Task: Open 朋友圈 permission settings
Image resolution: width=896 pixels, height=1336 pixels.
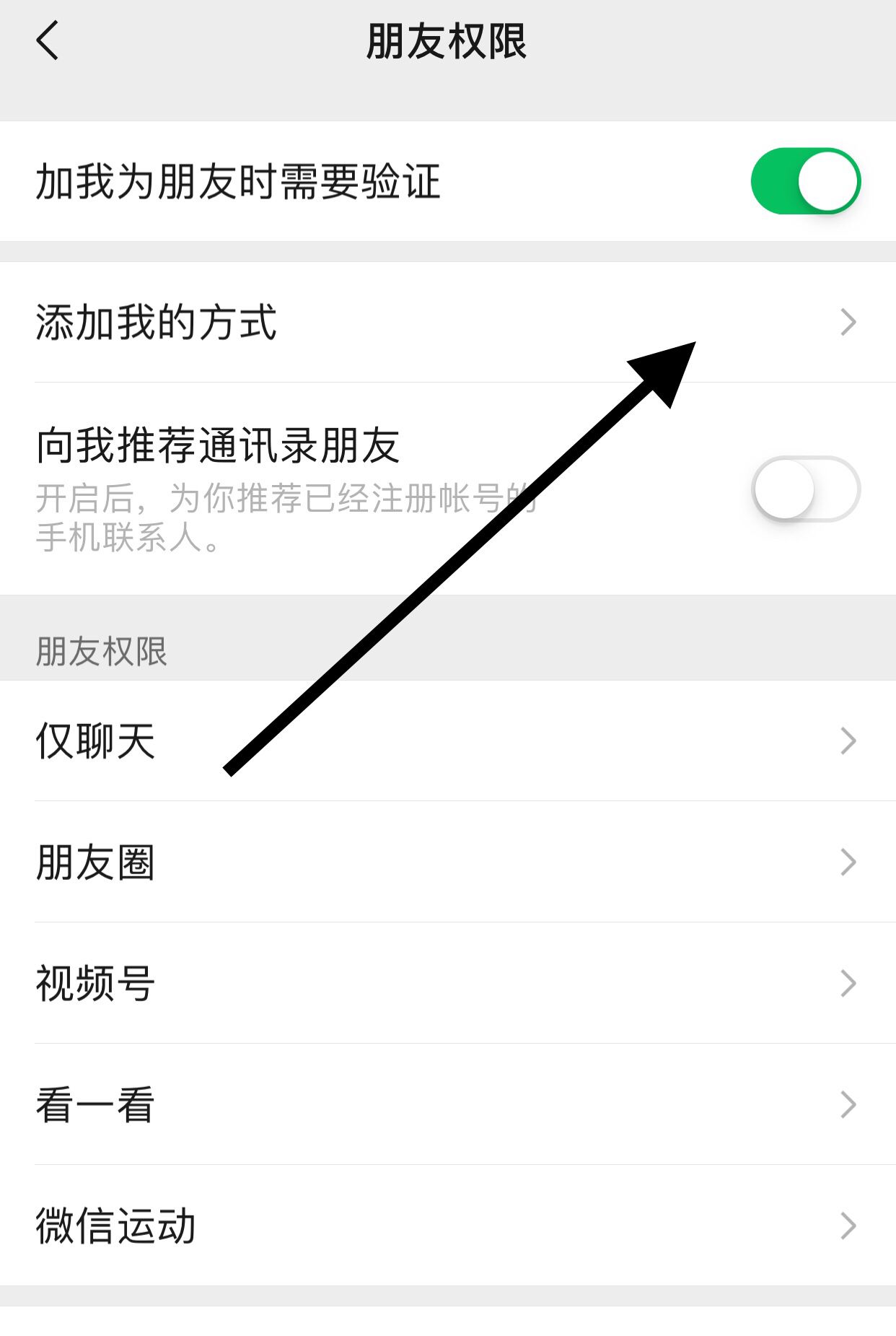Action: click(447, 863)
